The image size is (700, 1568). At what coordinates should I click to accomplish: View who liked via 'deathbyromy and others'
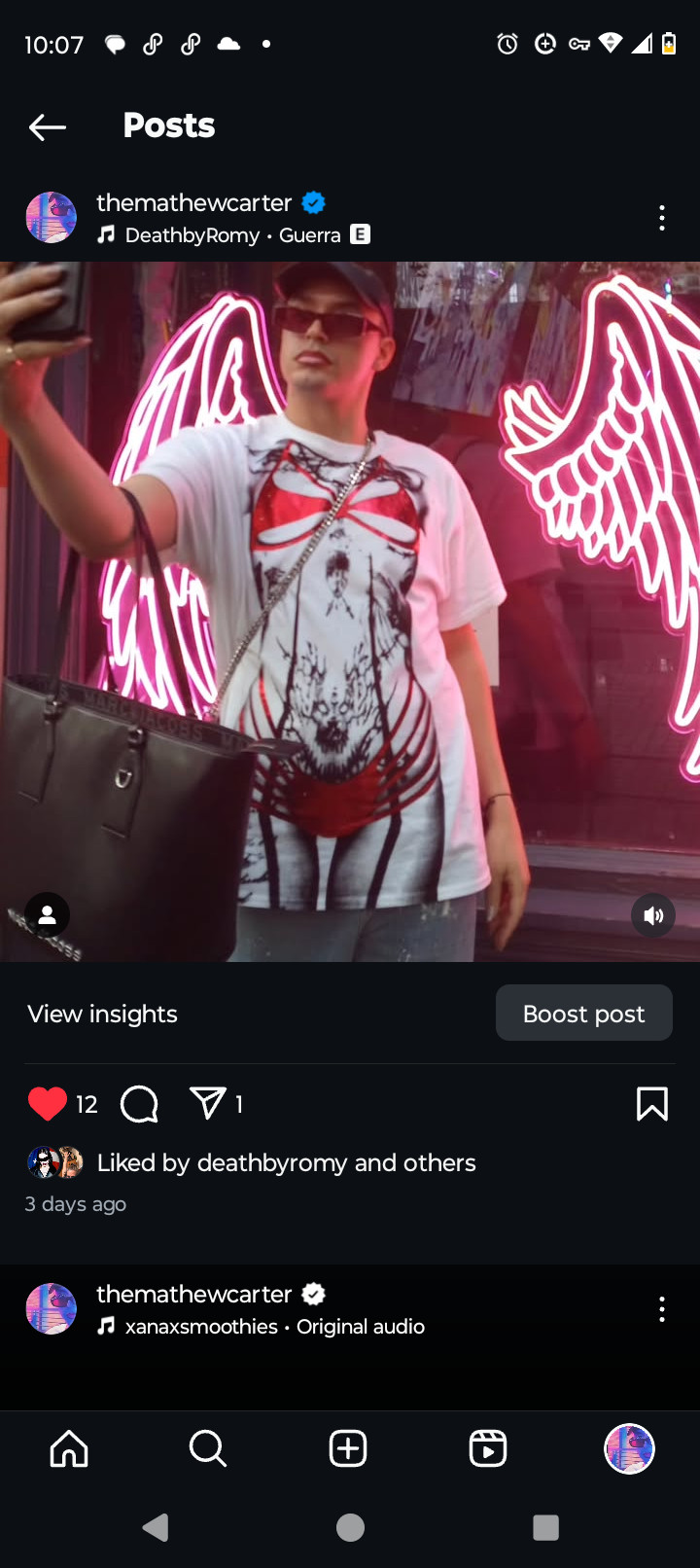tap(286, 1162)
